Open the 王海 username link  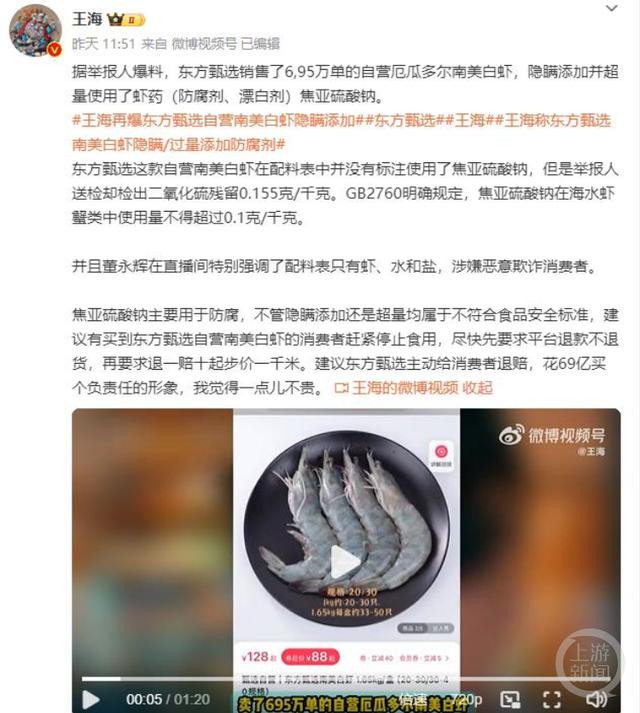point(89,17)
